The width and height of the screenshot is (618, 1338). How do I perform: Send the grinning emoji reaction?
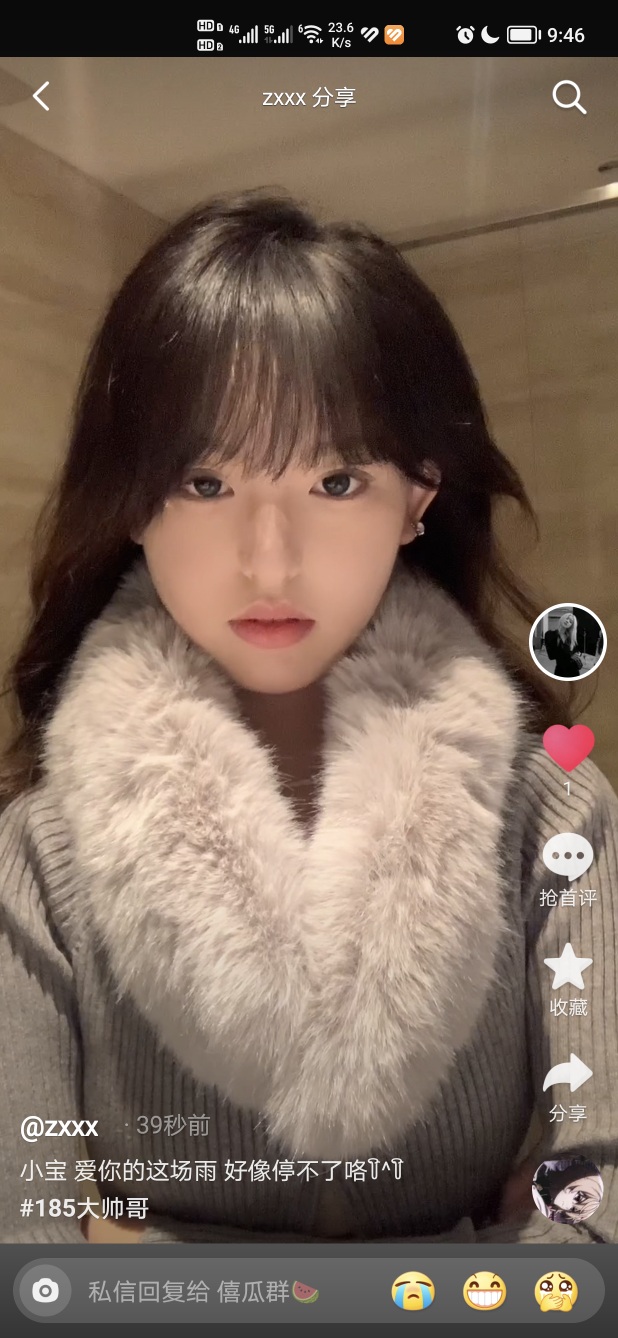pyautogui.click(x=484, y=1291)
